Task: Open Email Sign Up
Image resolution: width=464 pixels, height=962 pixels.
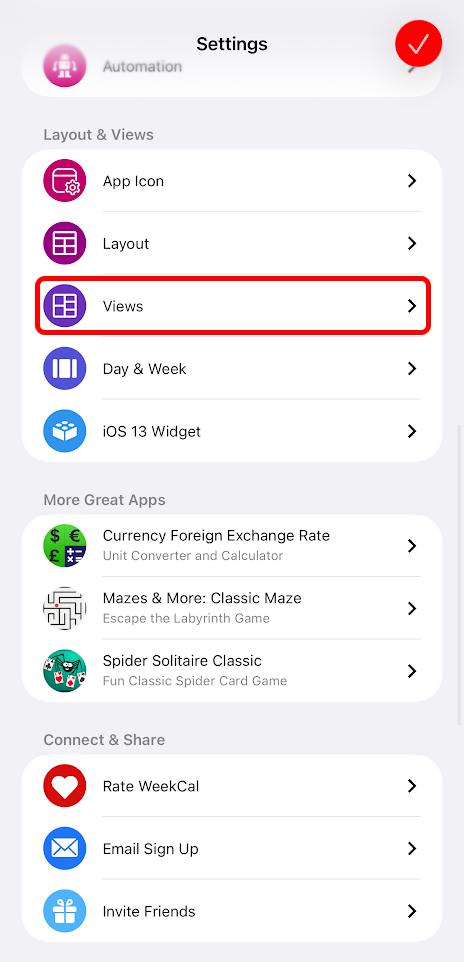Action: tap(232, 848)
